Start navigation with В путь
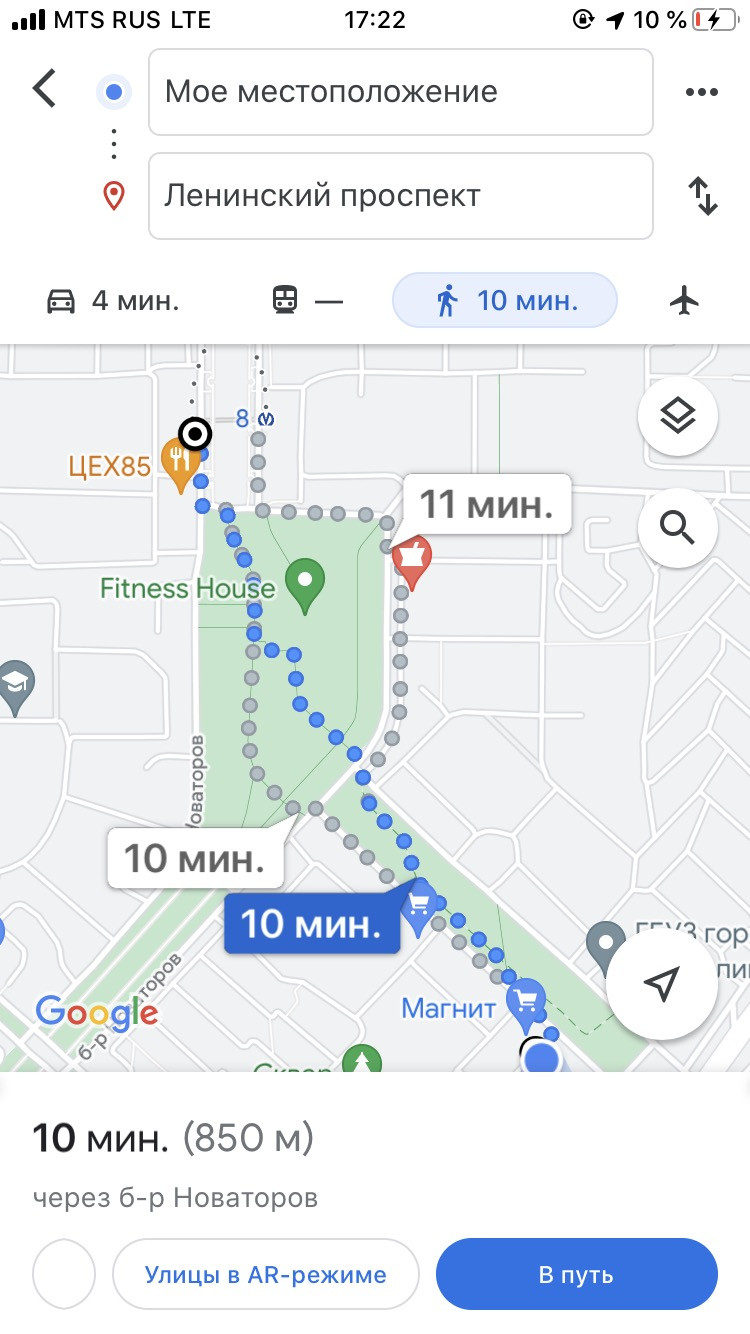 point(576,1275)
